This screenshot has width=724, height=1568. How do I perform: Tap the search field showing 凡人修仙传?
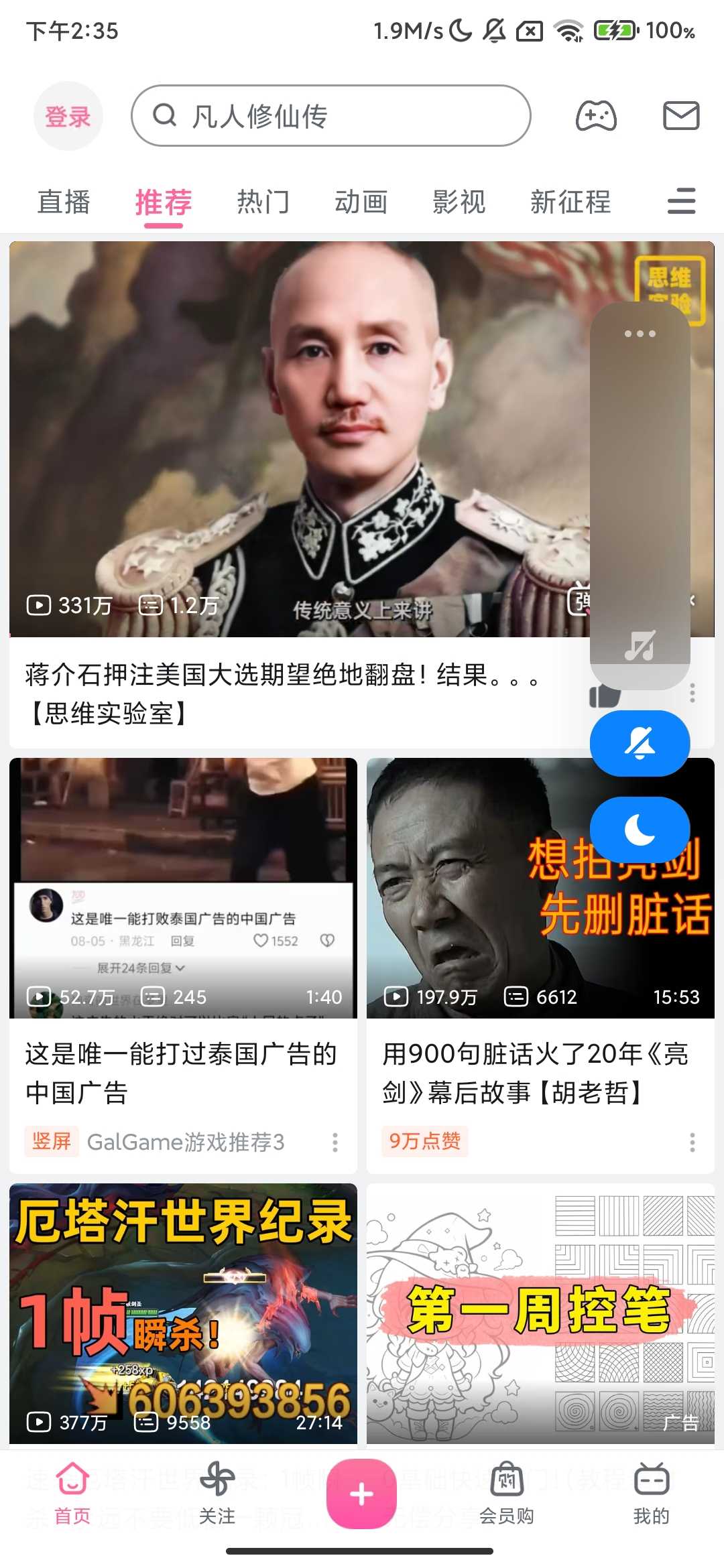click(331, 115)
